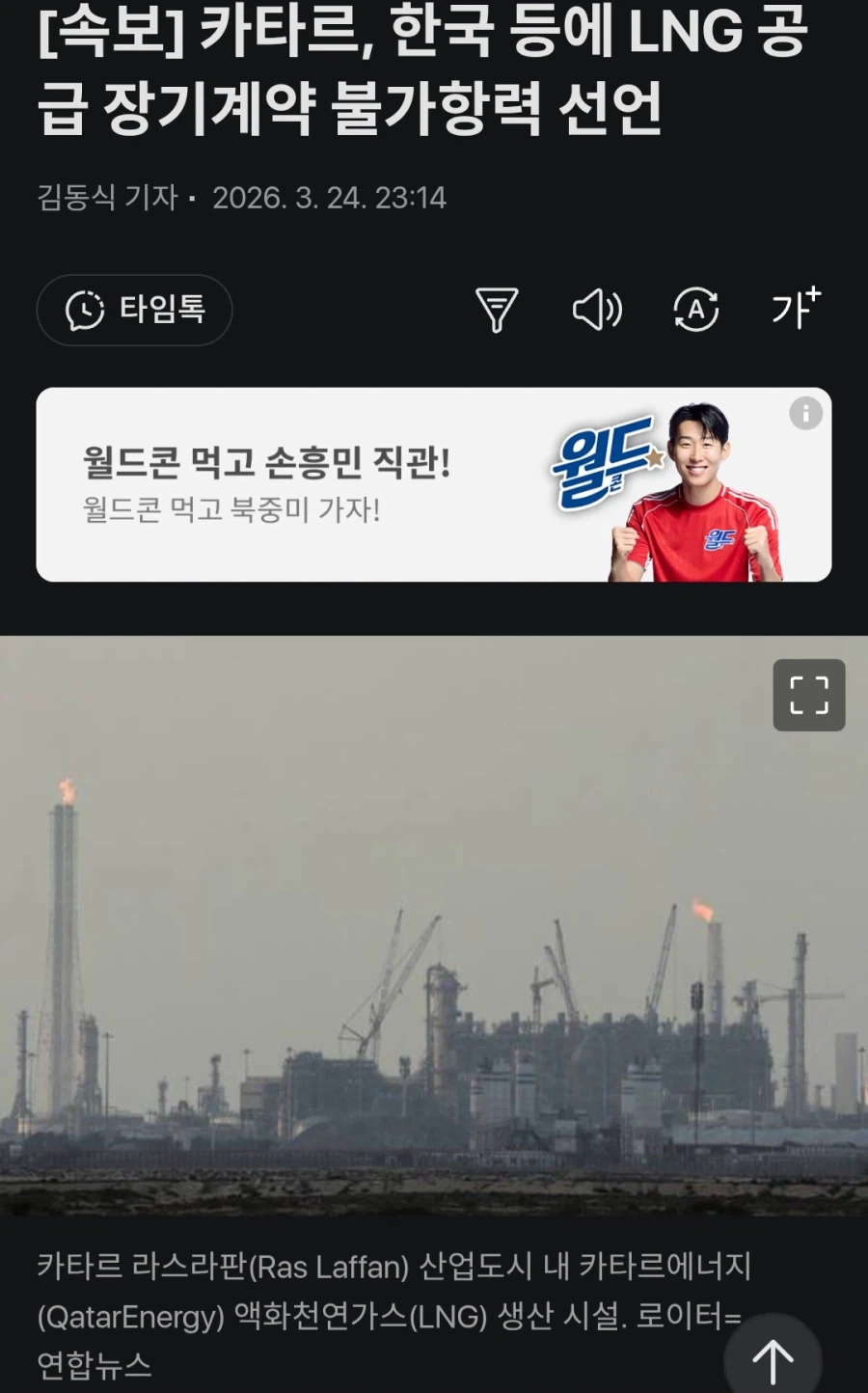
Task: Open the translation icon with circular arrows
Action: pyautogui.click(x=696, y=311)
